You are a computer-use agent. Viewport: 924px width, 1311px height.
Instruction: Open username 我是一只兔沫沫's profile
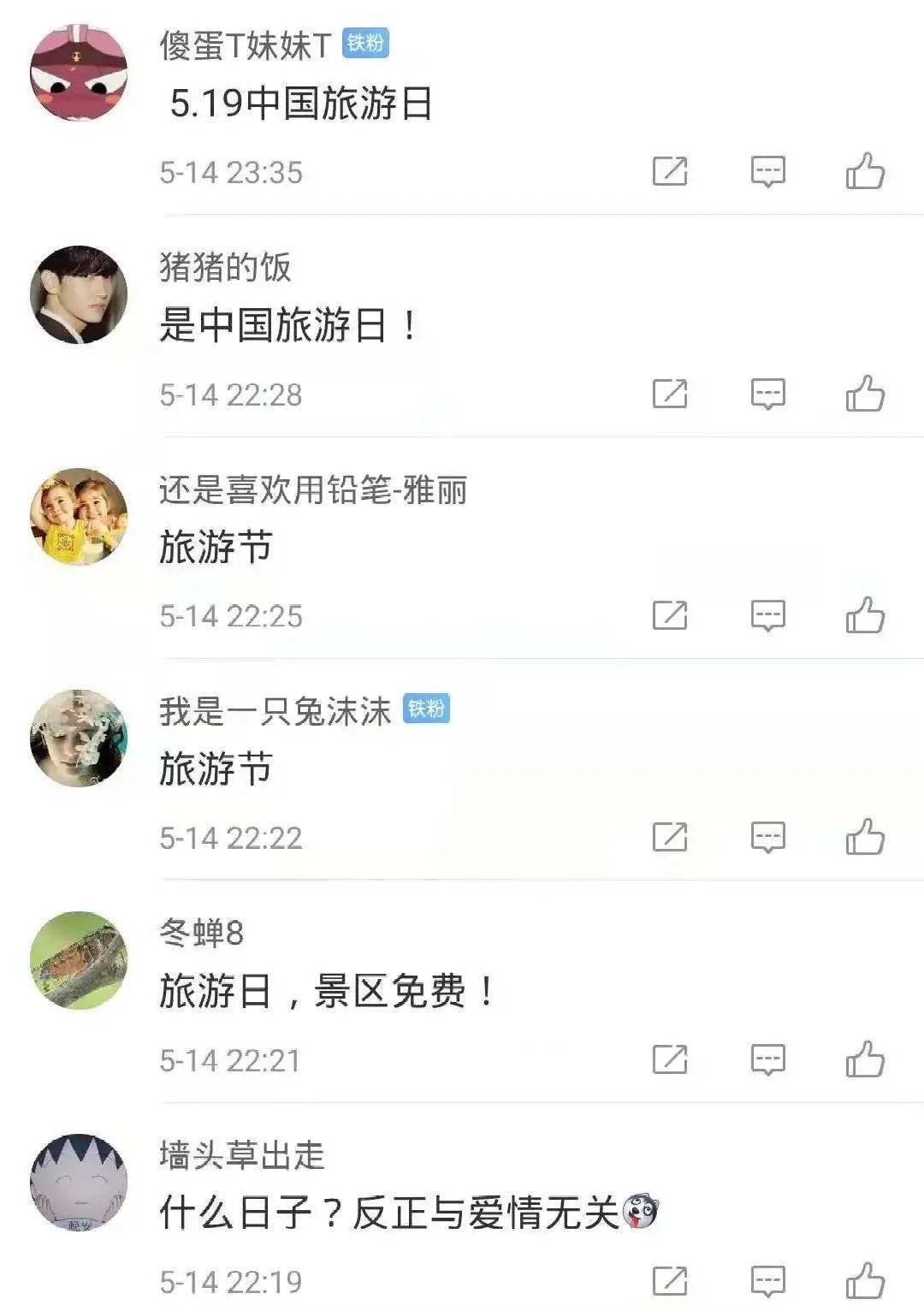click(275, 711)
